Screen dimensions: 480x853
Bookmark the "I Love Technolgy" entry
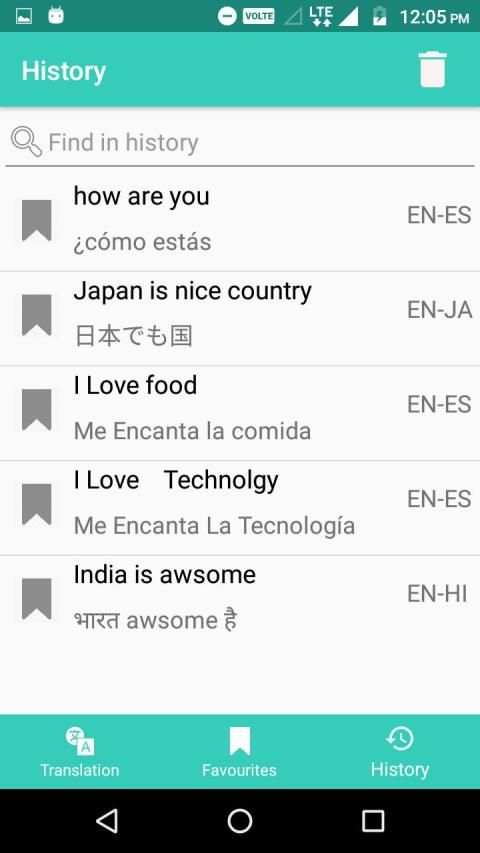click(x=36, y=504)
